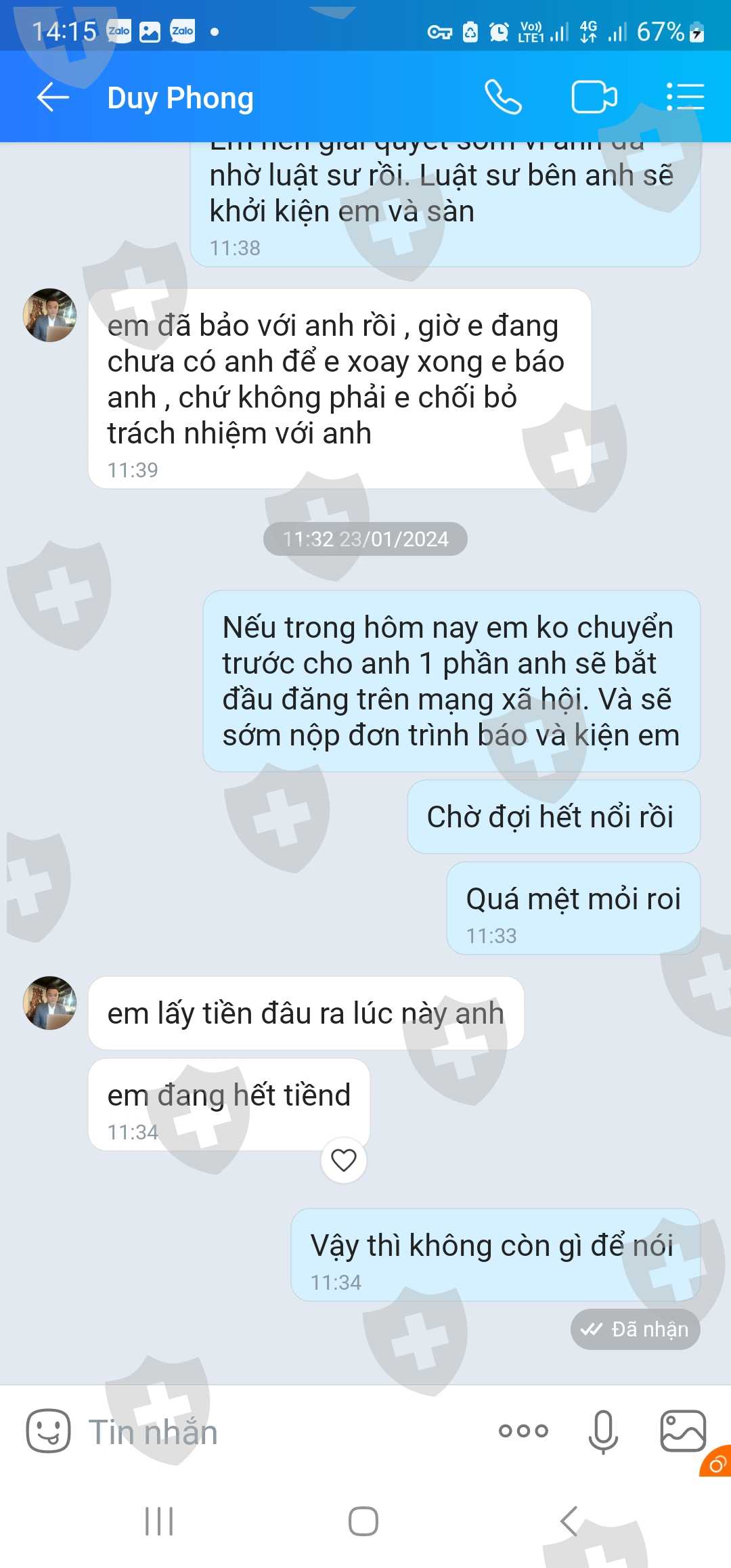
Task: Open chat options list menu
Action: coord(685,97)
